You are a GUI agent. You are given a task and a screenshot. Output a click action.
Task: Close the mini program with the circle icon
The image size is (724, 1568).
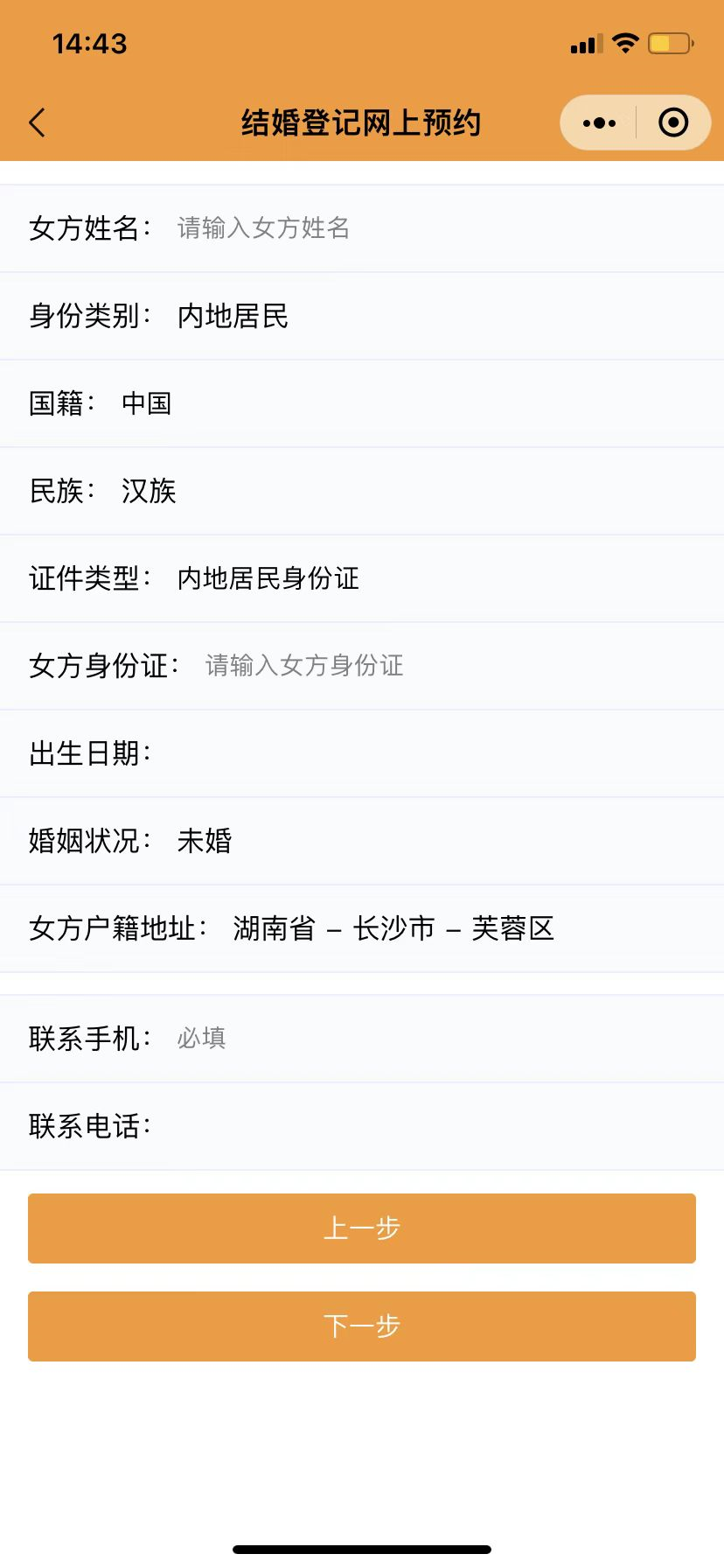[672, 123]
